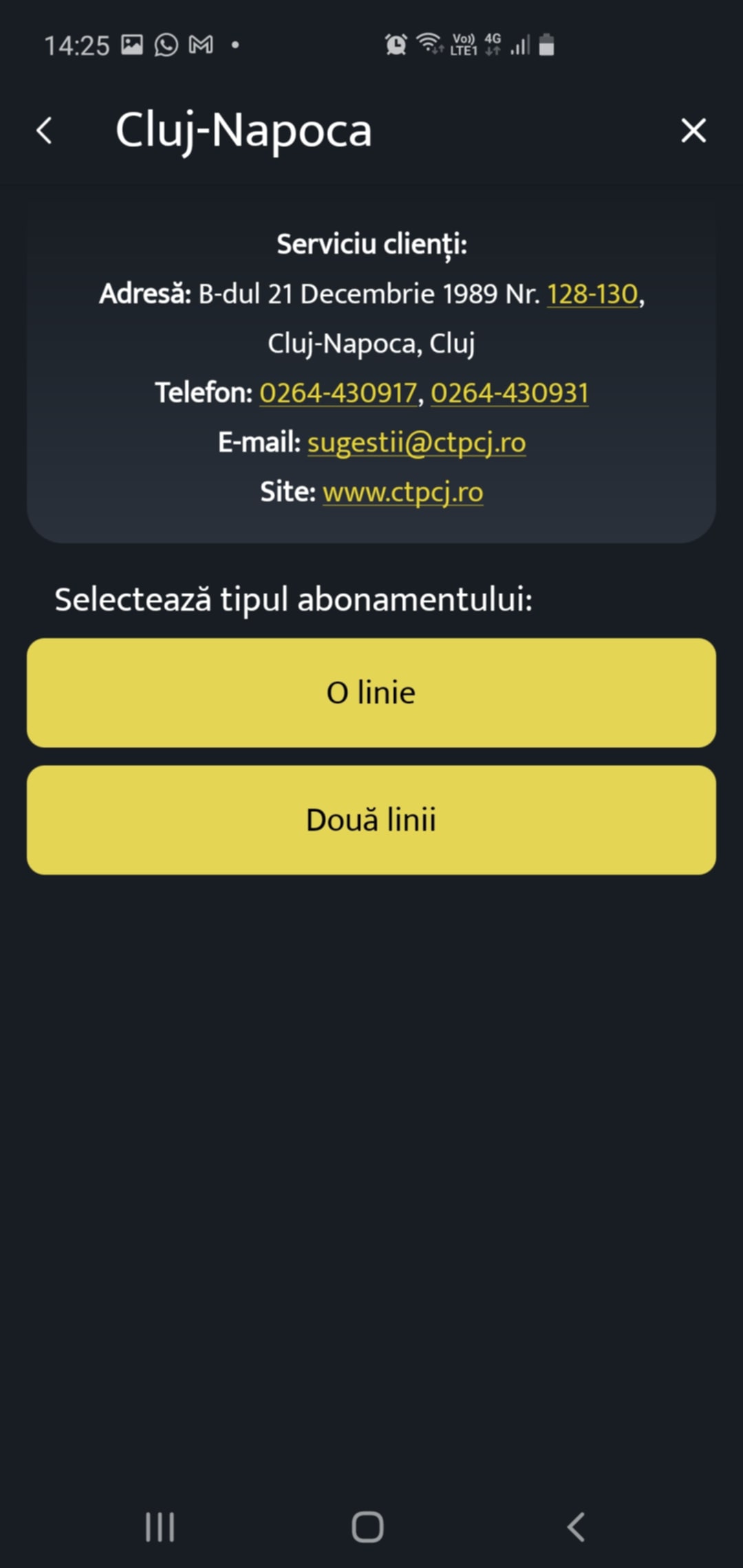Choose the "Două linii" subscription
Viewport: 743px width, 1568px height.
371,820
